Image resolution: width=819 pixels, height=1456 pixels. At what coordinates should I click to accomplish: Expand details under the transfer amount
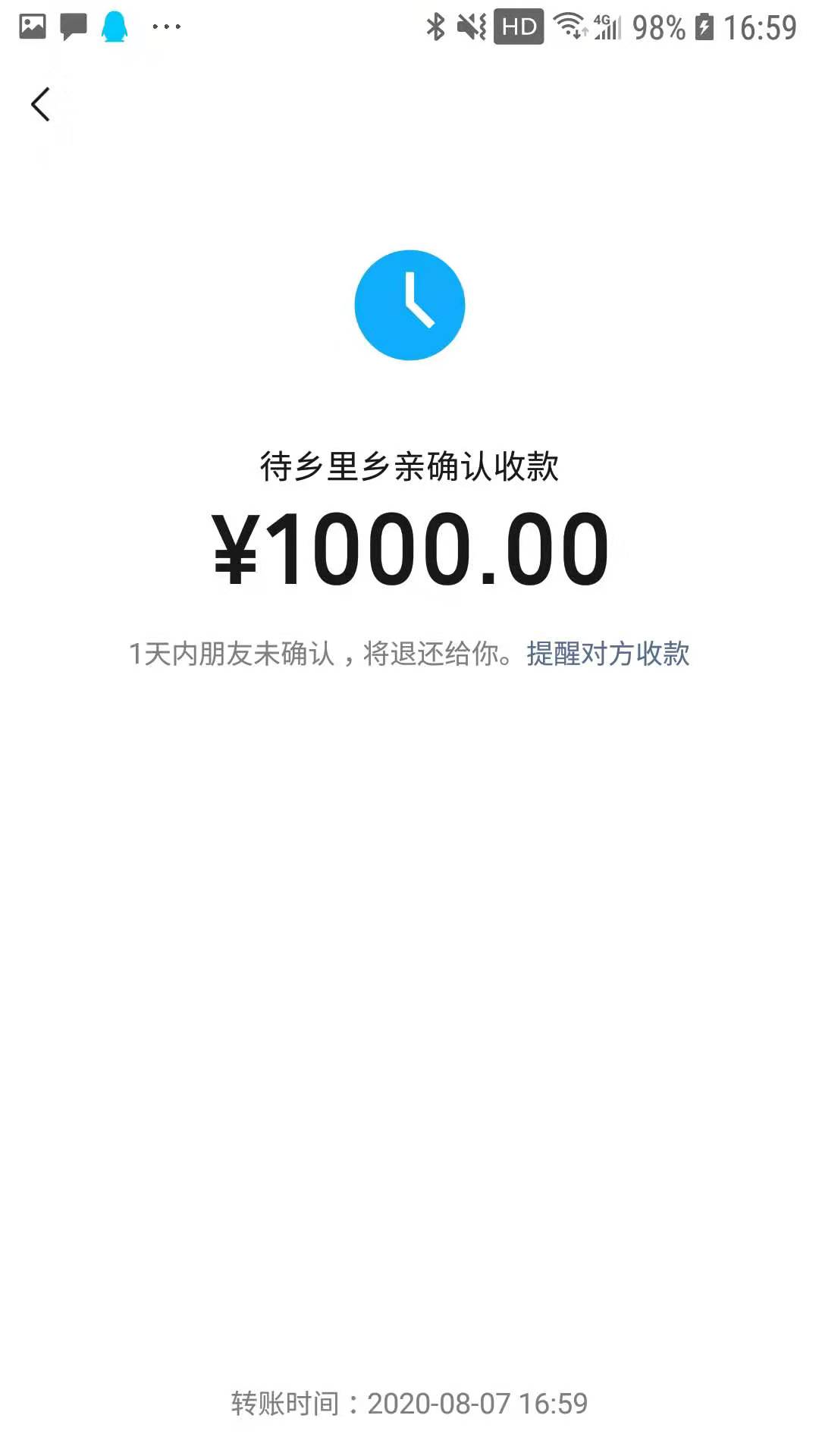409,654
